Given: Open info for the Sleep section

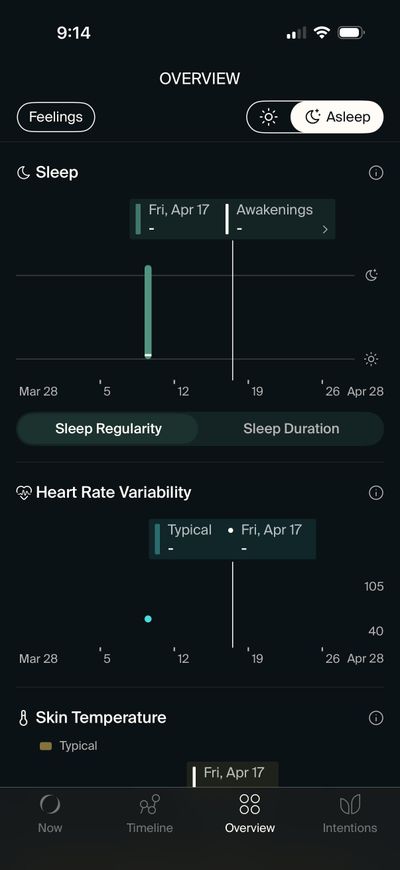Looking at the screenshot, I should point(376,173).
